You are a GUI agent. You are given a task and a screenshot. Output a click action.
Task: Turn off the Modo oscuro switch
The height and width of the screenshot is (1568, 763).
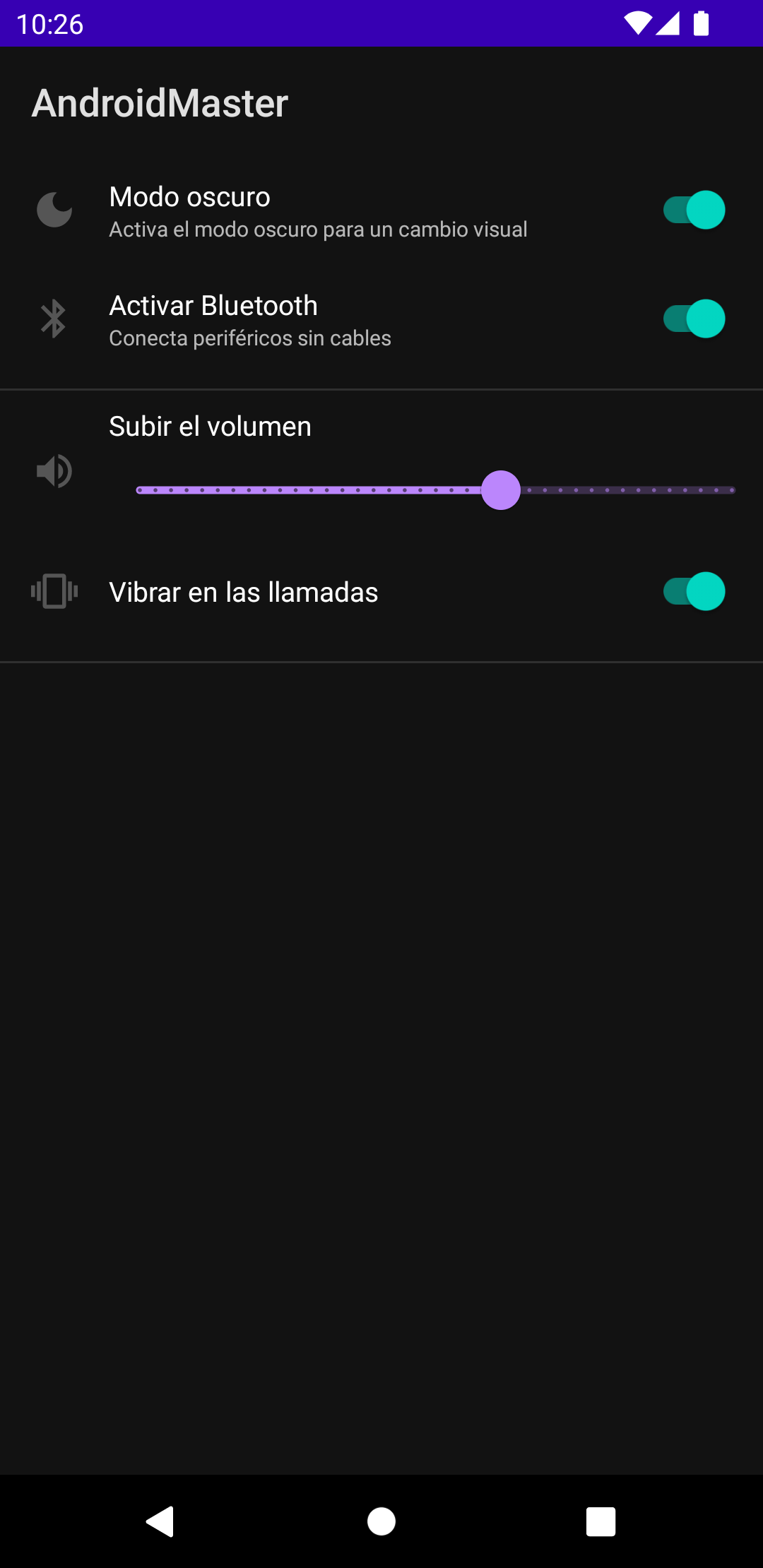[694, 210]
